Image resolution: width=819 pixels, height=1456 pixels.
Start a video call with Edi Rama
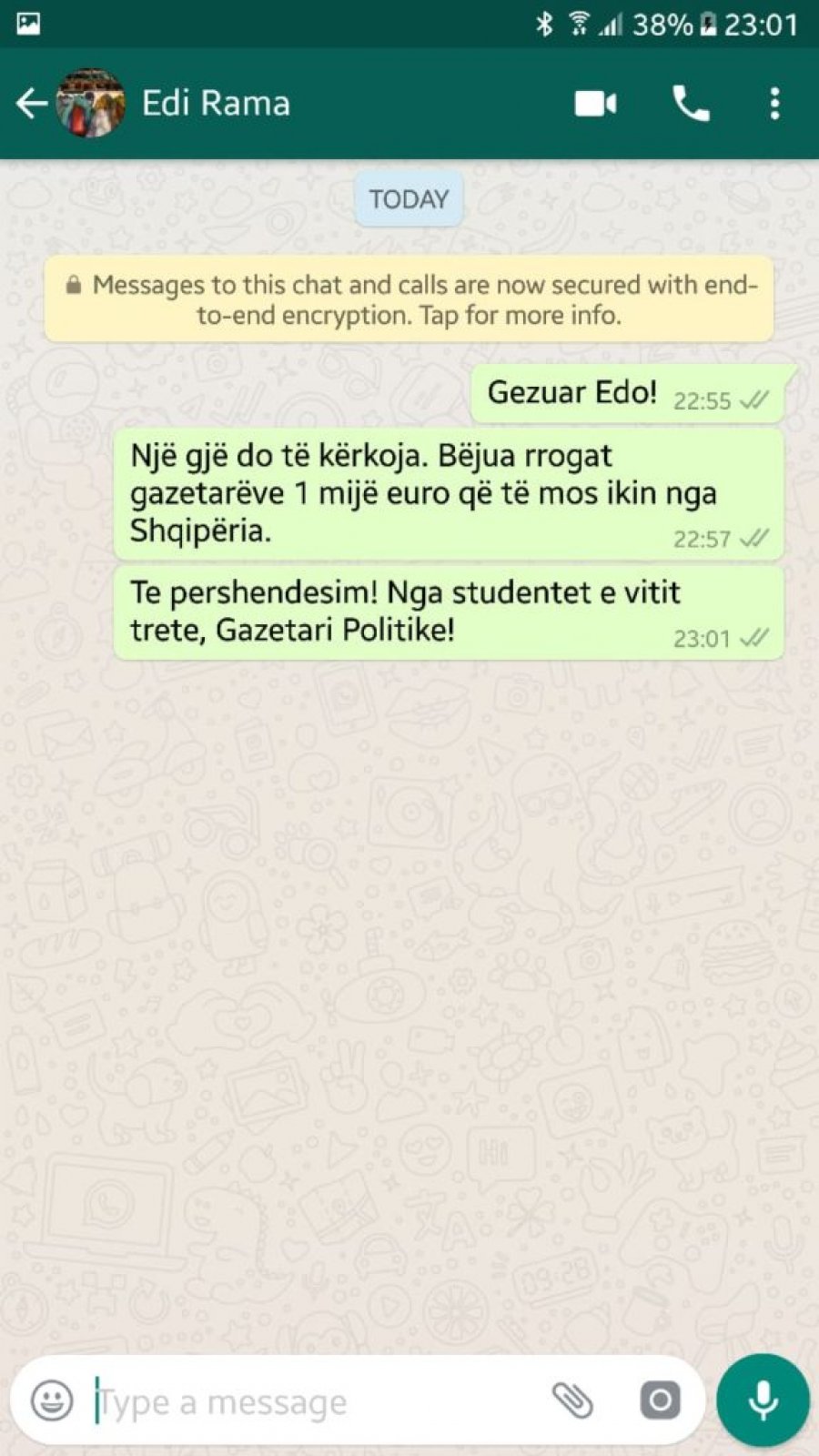click(596, 104)
